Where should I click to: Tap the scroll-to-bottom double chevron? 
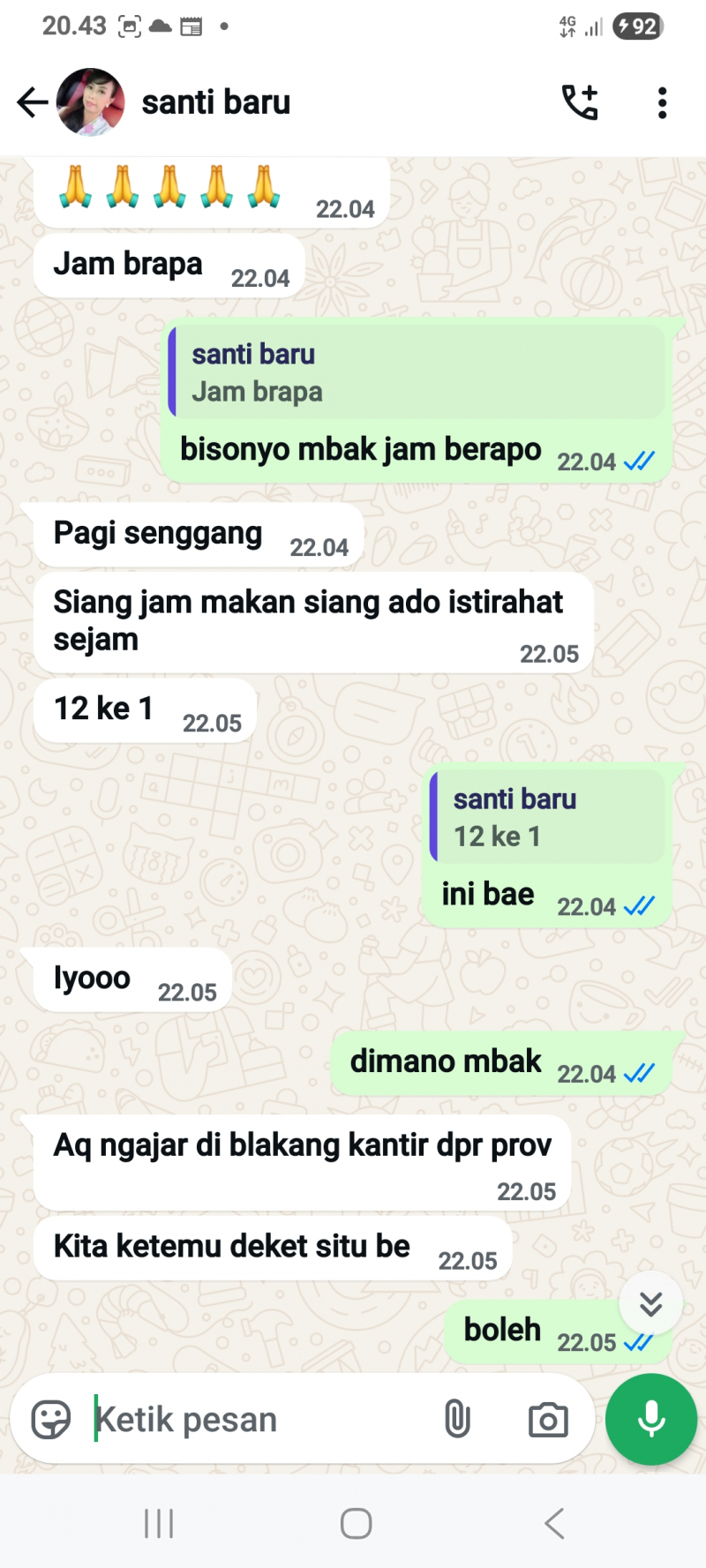650,1303
